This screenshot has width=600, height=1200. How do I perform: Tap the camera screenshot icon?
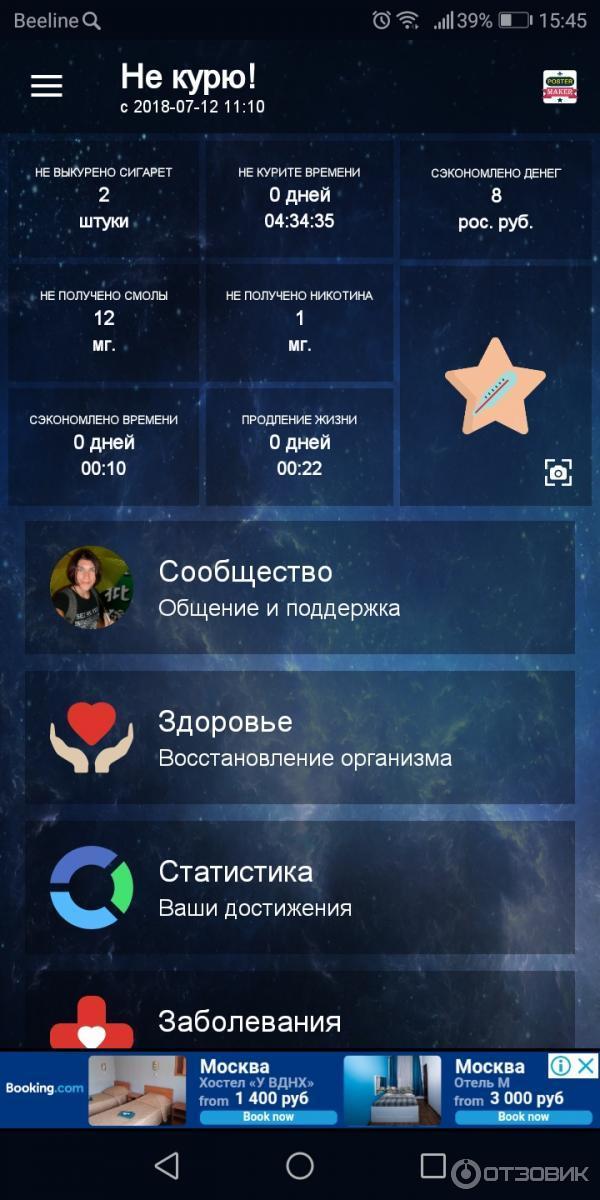(558, 473)
